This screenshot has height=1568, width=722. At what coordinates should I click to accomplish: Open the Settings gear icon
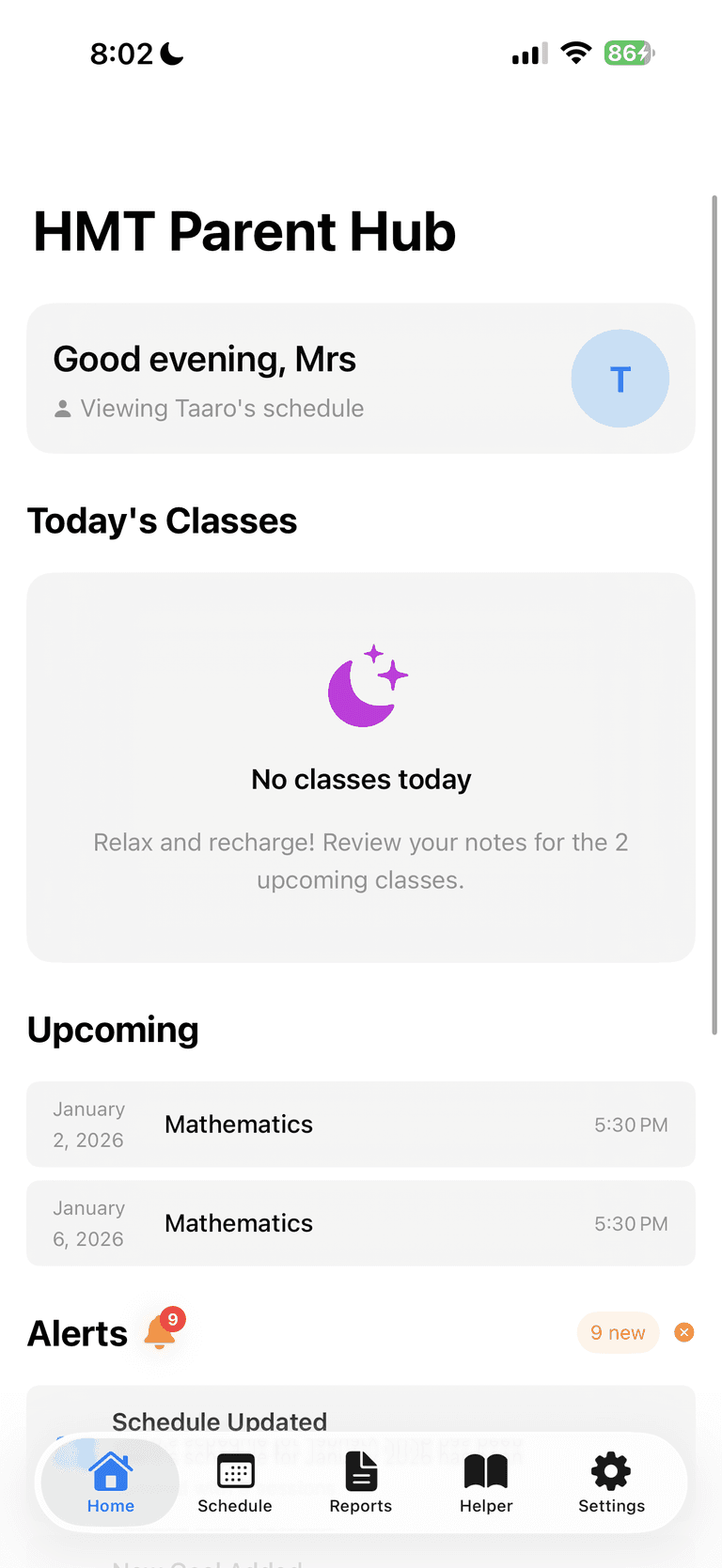click(x=610, y=1470)
